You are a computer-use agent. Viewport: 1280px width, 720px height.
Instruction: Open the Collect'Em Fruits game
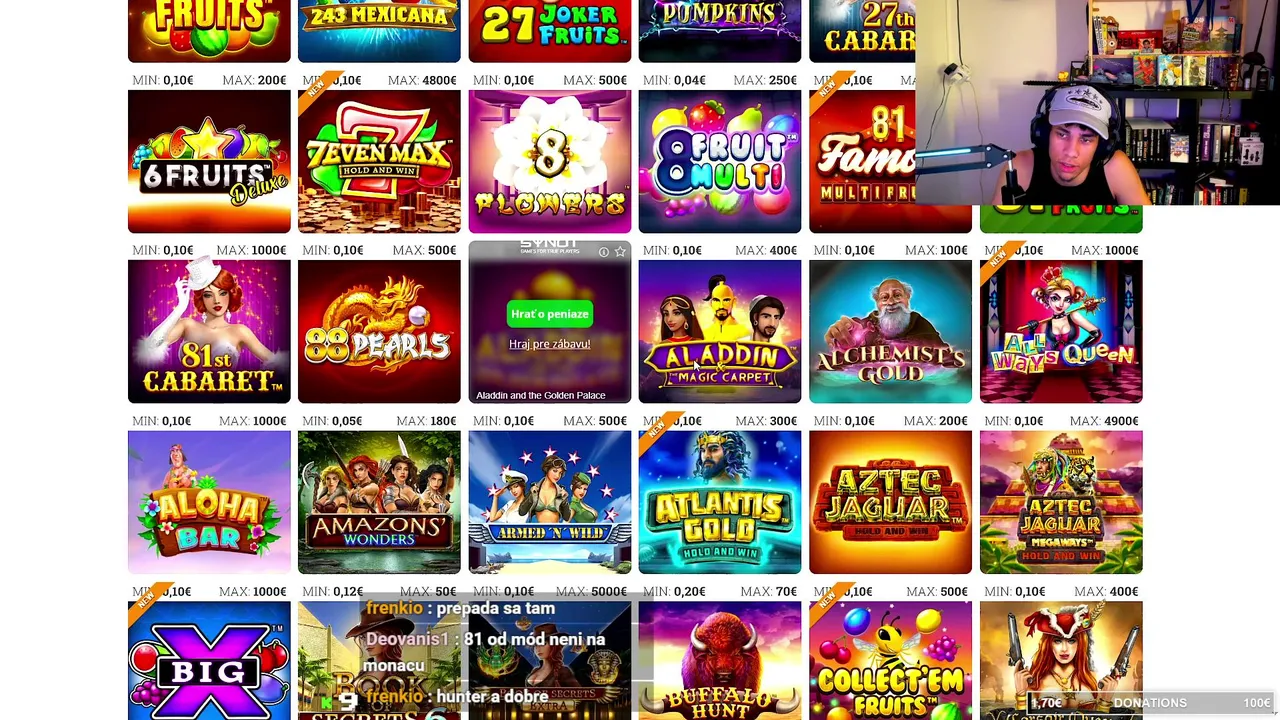coord(890,661)
